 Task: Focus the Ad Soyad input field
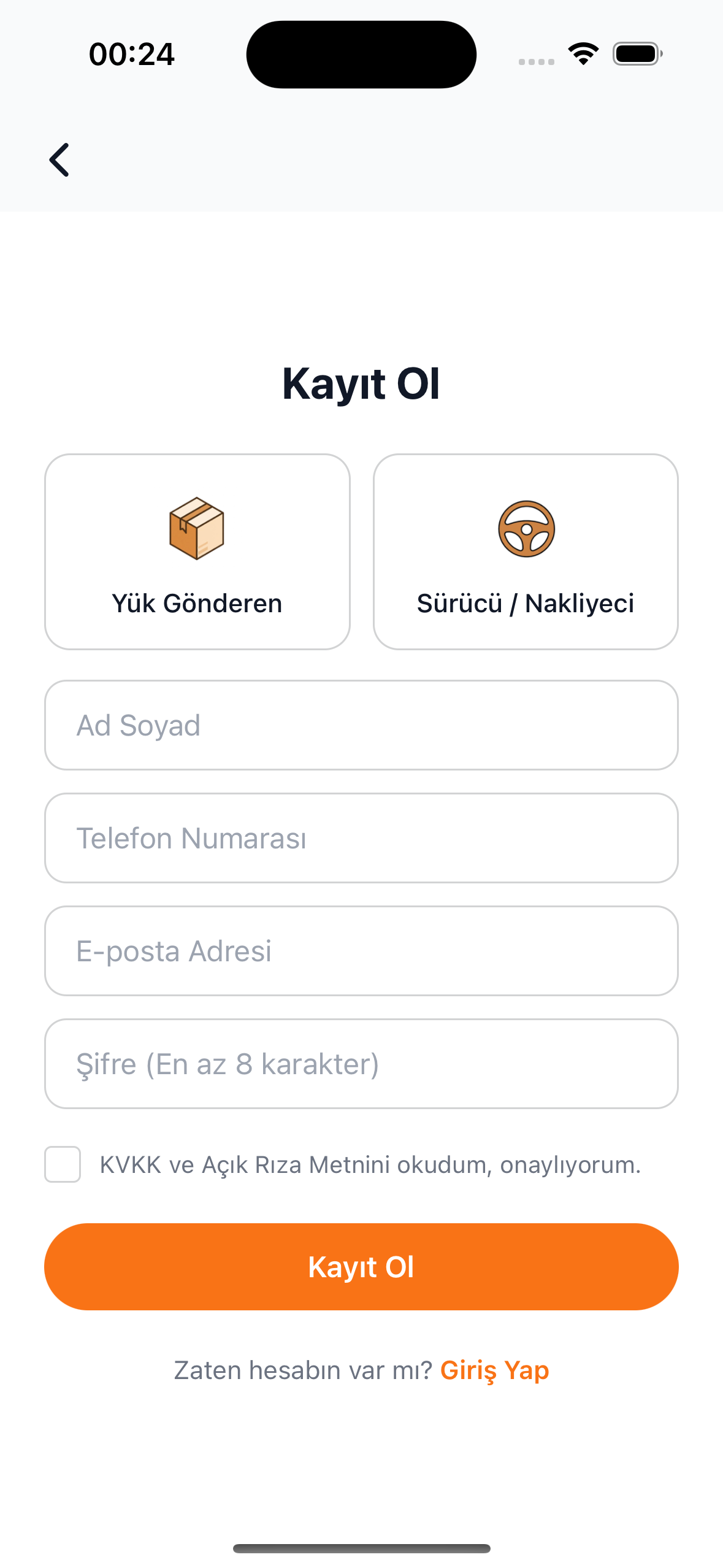(x=361, y=724)
